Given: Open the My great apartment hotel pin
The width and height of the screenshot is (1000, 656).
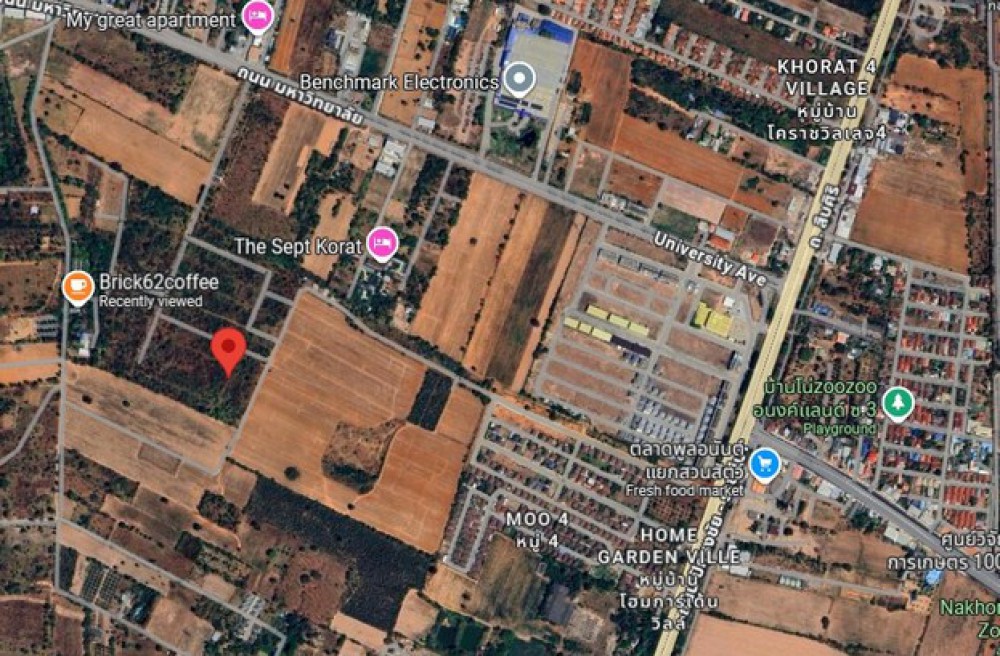Looking at the screenshot, I should pyautogui.click(x=257, y=16).
